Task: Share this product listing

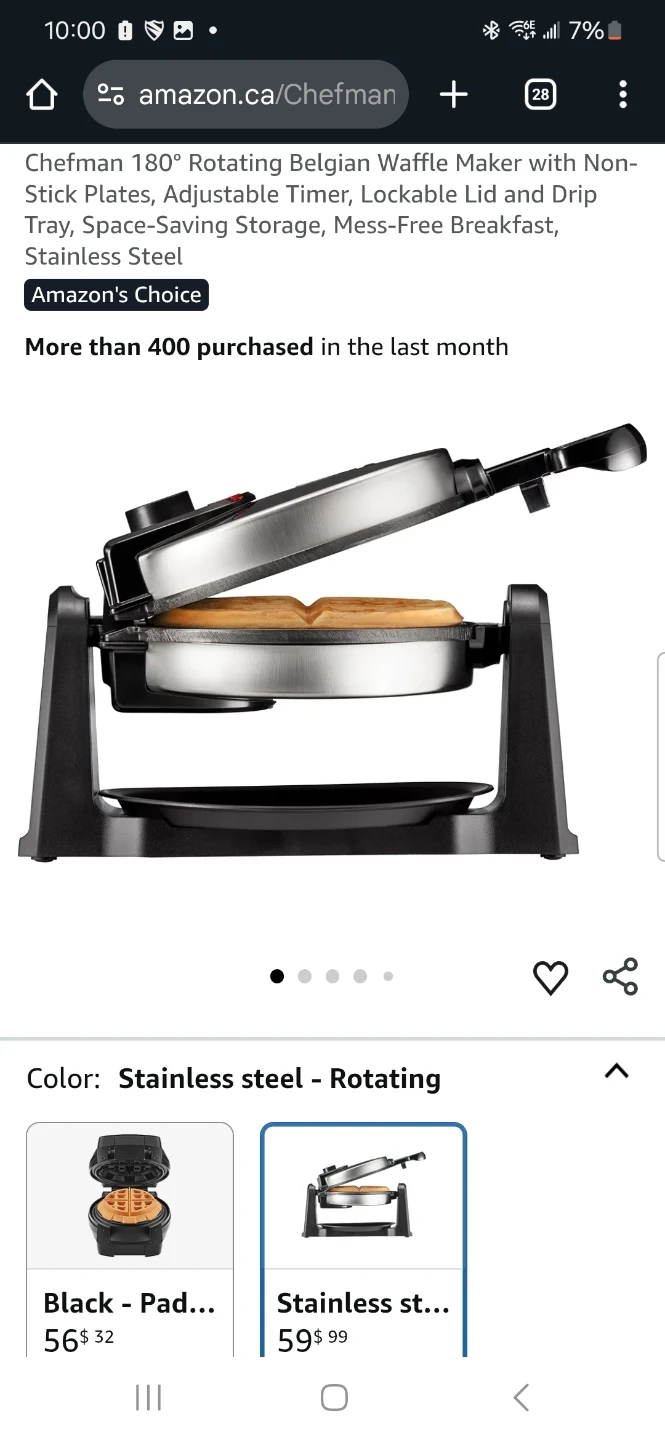Action: click(x=620, y=977)
